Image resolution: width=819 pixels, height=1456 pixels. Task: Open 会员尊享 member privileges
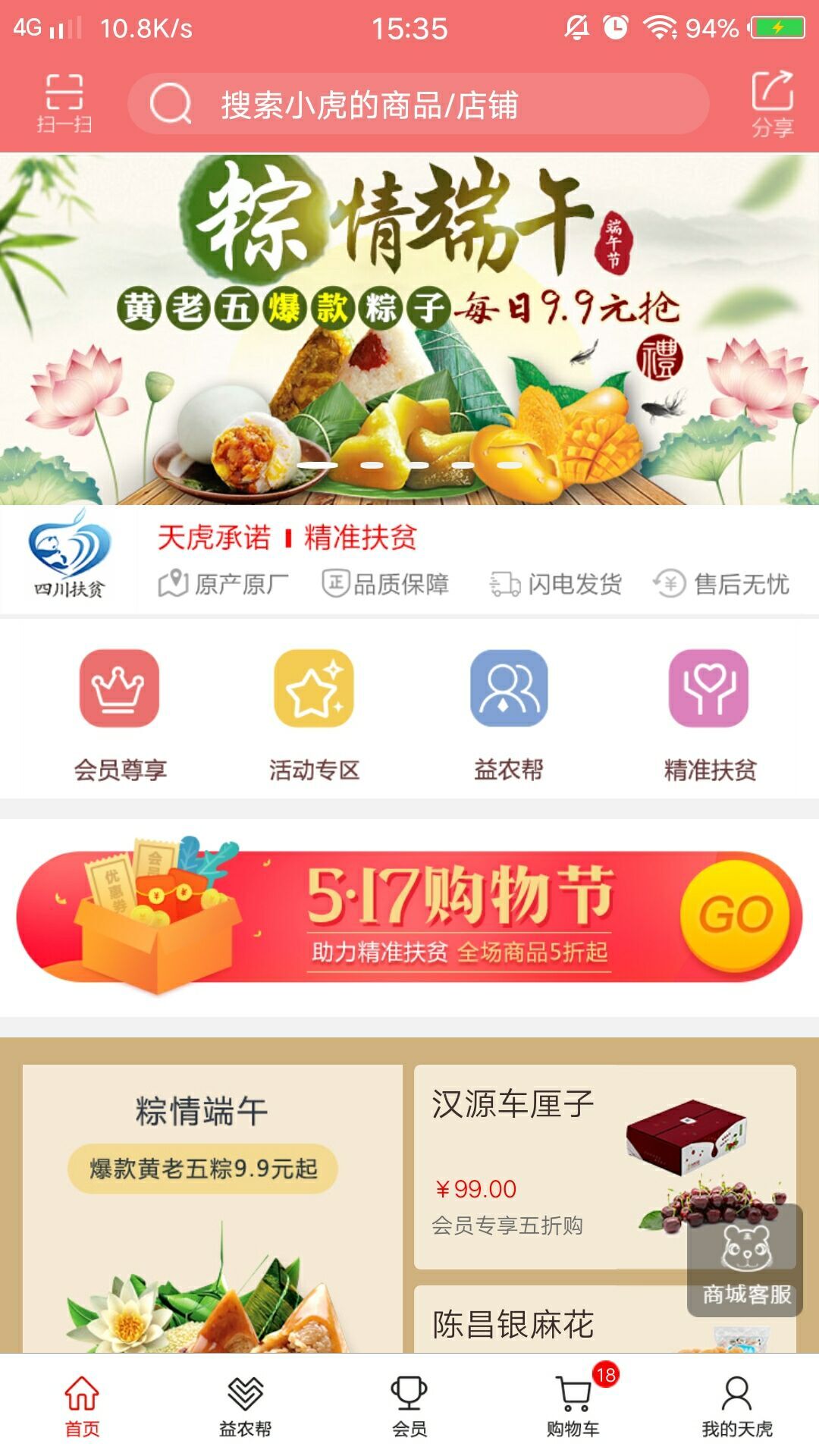click(x=120, y=714)
